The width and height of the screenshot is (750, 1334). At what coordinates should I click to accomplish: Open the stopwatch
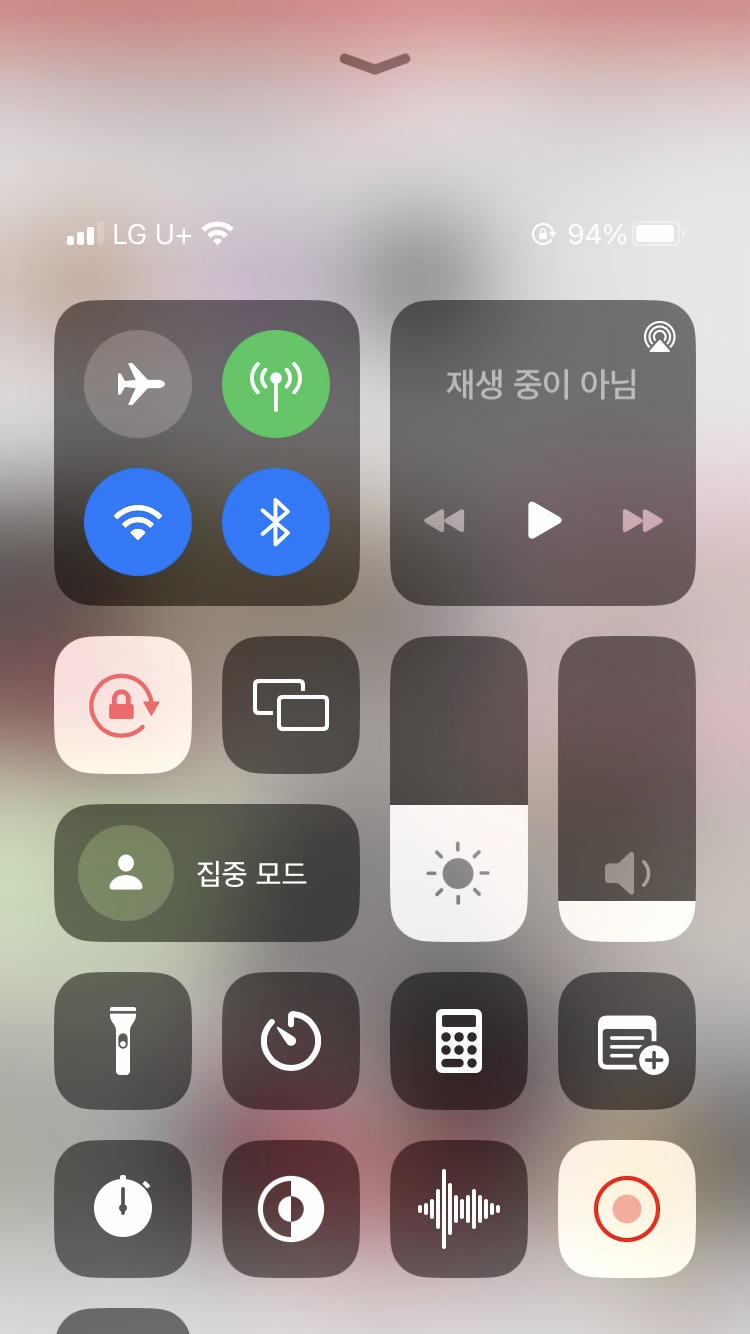(123, 1209)
